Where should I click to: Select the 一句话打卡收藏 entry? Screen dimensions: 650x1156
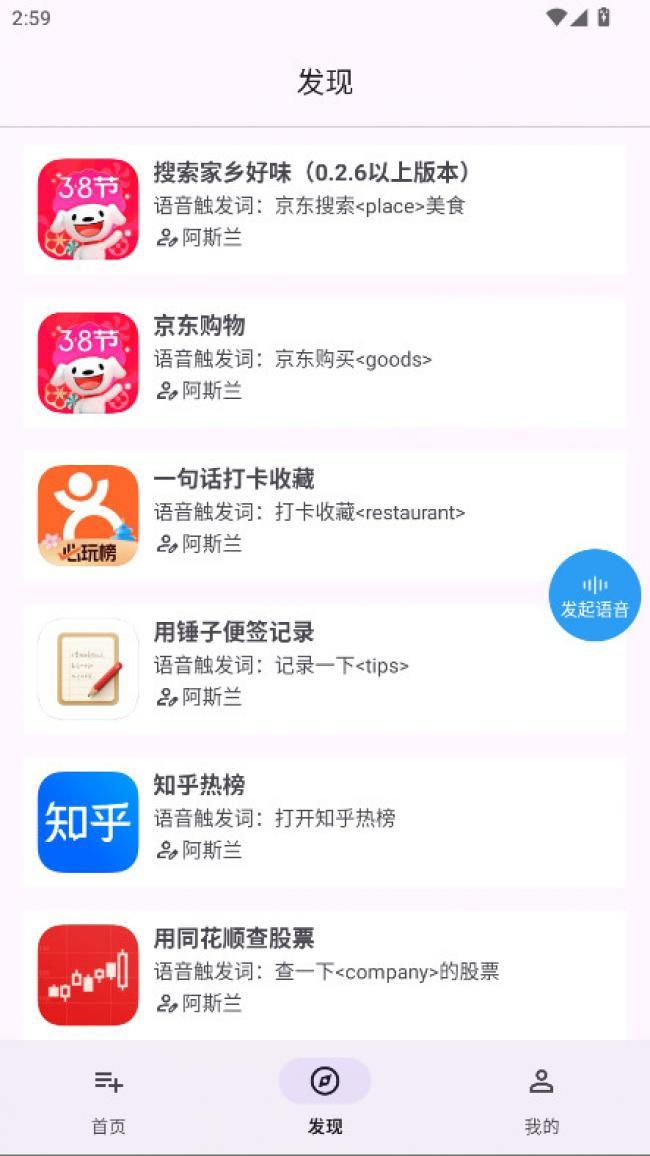coord(325,516)
